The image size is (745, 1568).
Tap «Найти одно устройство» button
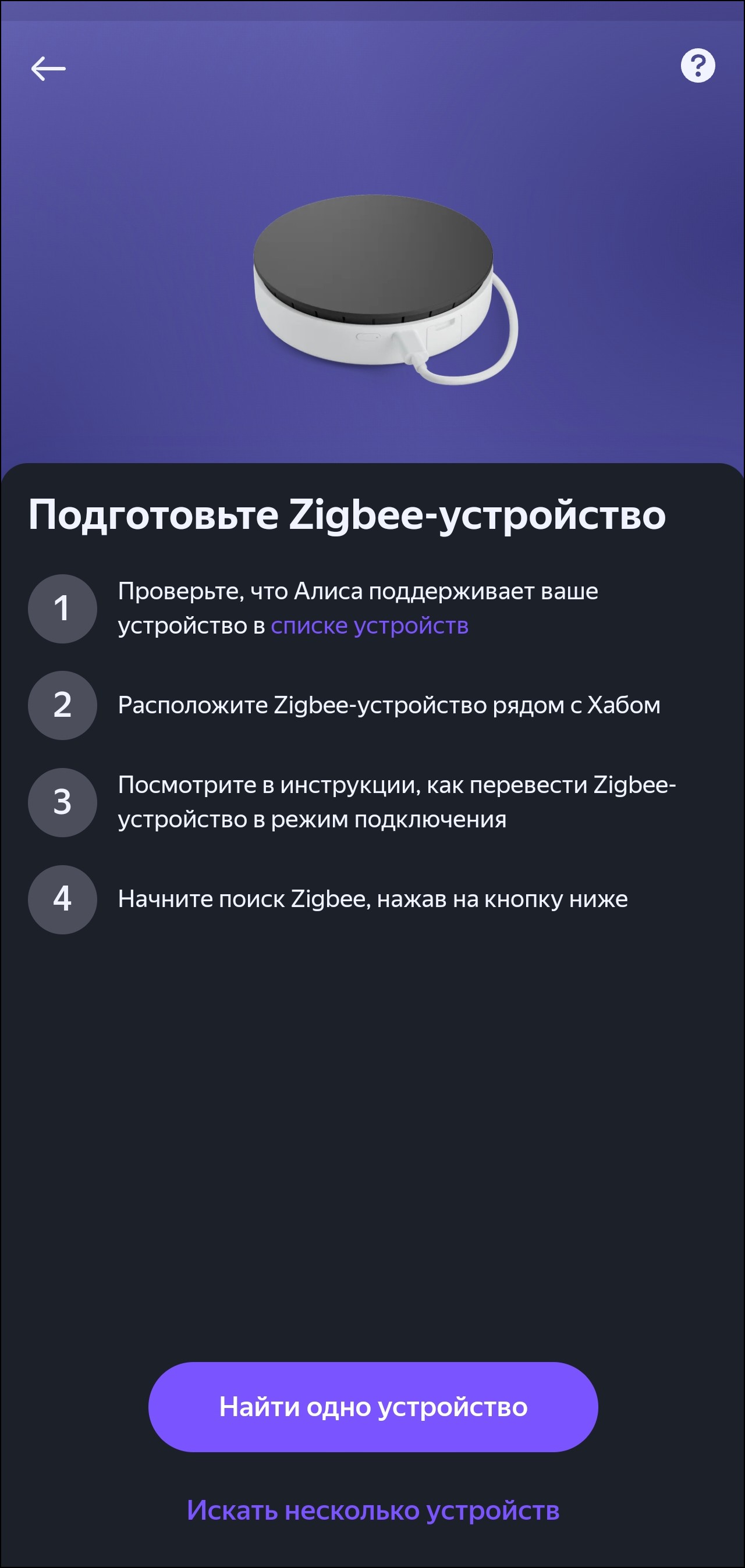(373, 1407)
